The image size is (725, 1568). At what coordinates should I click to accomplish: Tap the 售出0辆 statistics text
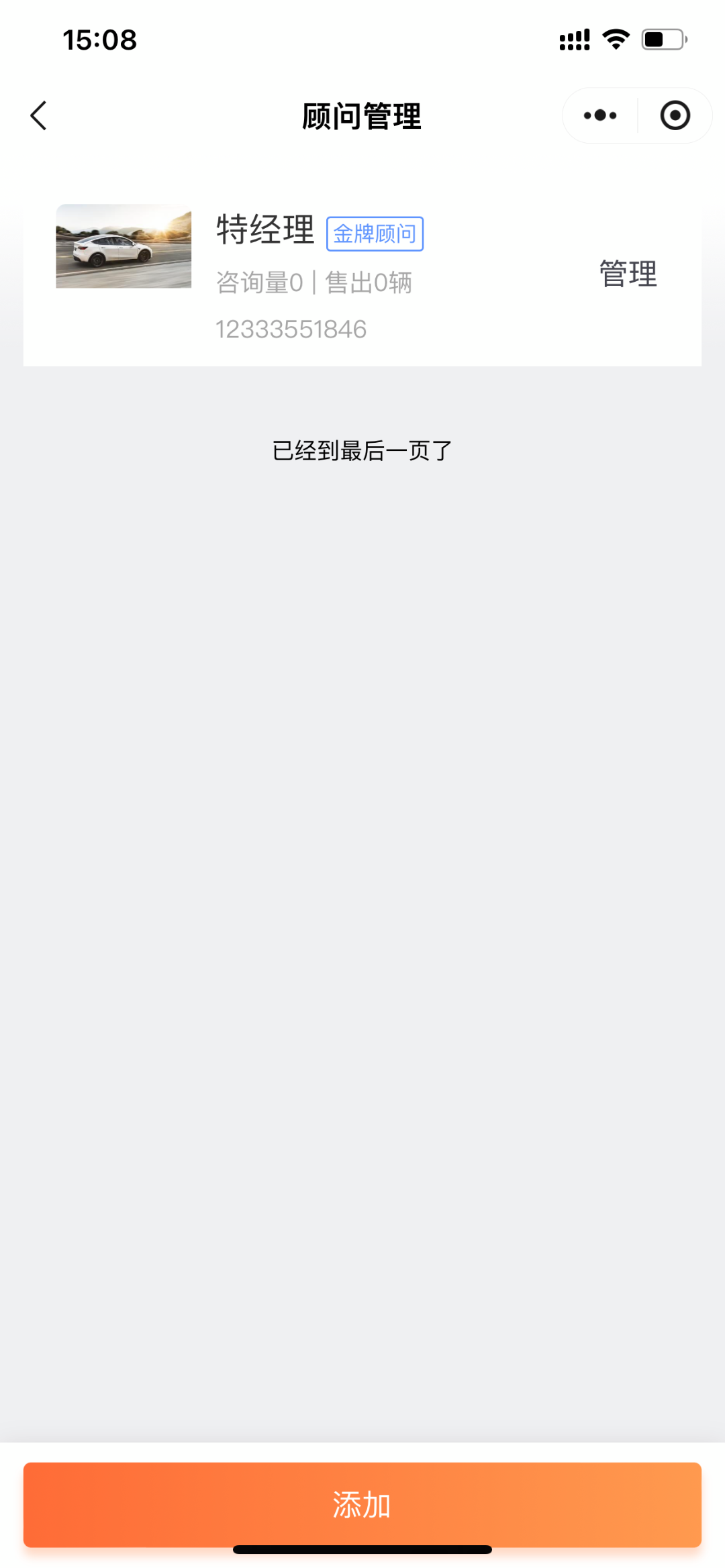(x=369, y=284)
